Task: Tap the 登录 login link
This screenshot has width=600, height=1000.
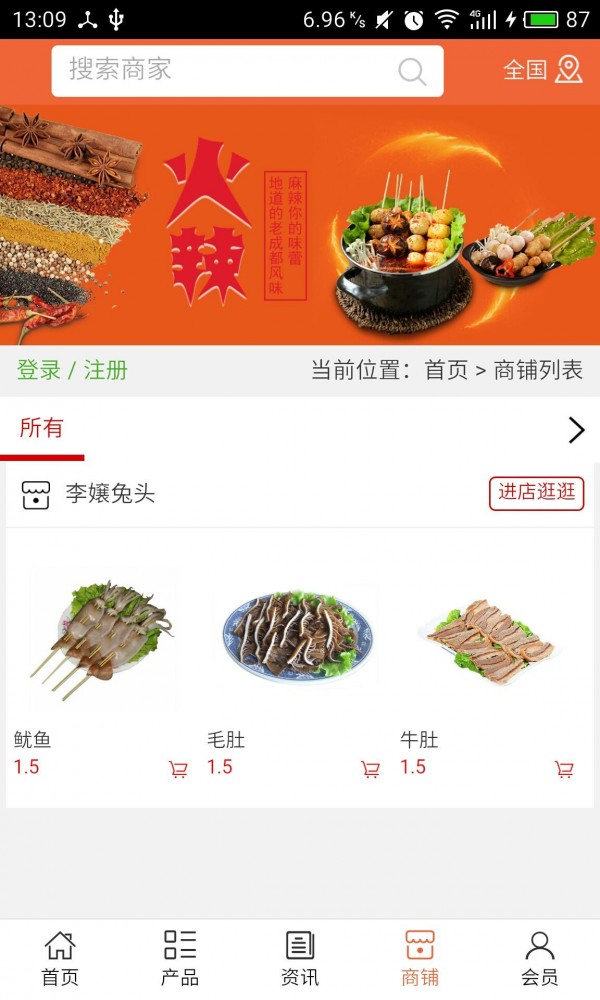Action: pos(39,370)
